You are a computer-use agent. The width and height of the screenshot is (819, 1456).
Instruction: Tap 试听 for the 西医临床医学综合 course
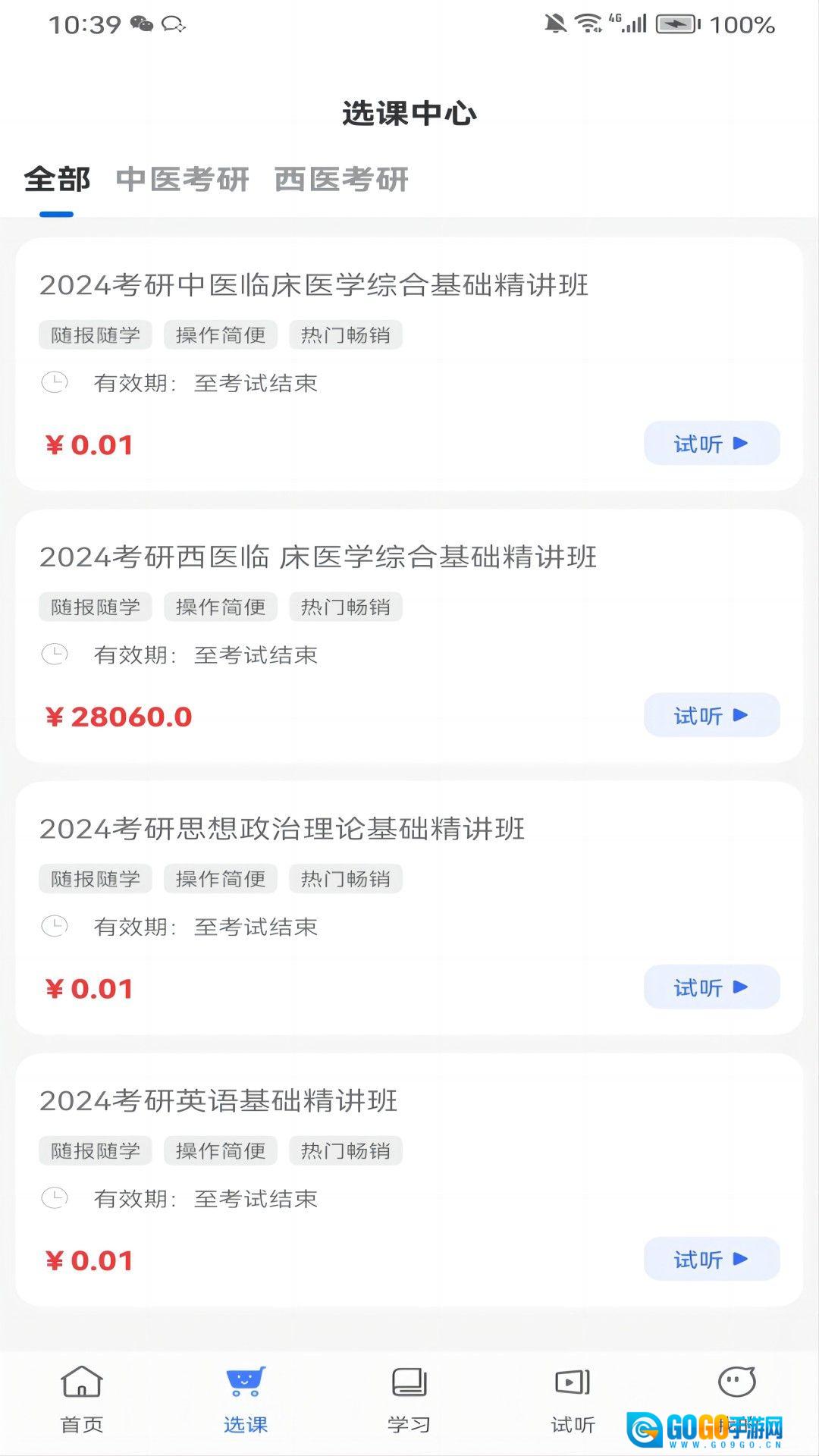711,715
